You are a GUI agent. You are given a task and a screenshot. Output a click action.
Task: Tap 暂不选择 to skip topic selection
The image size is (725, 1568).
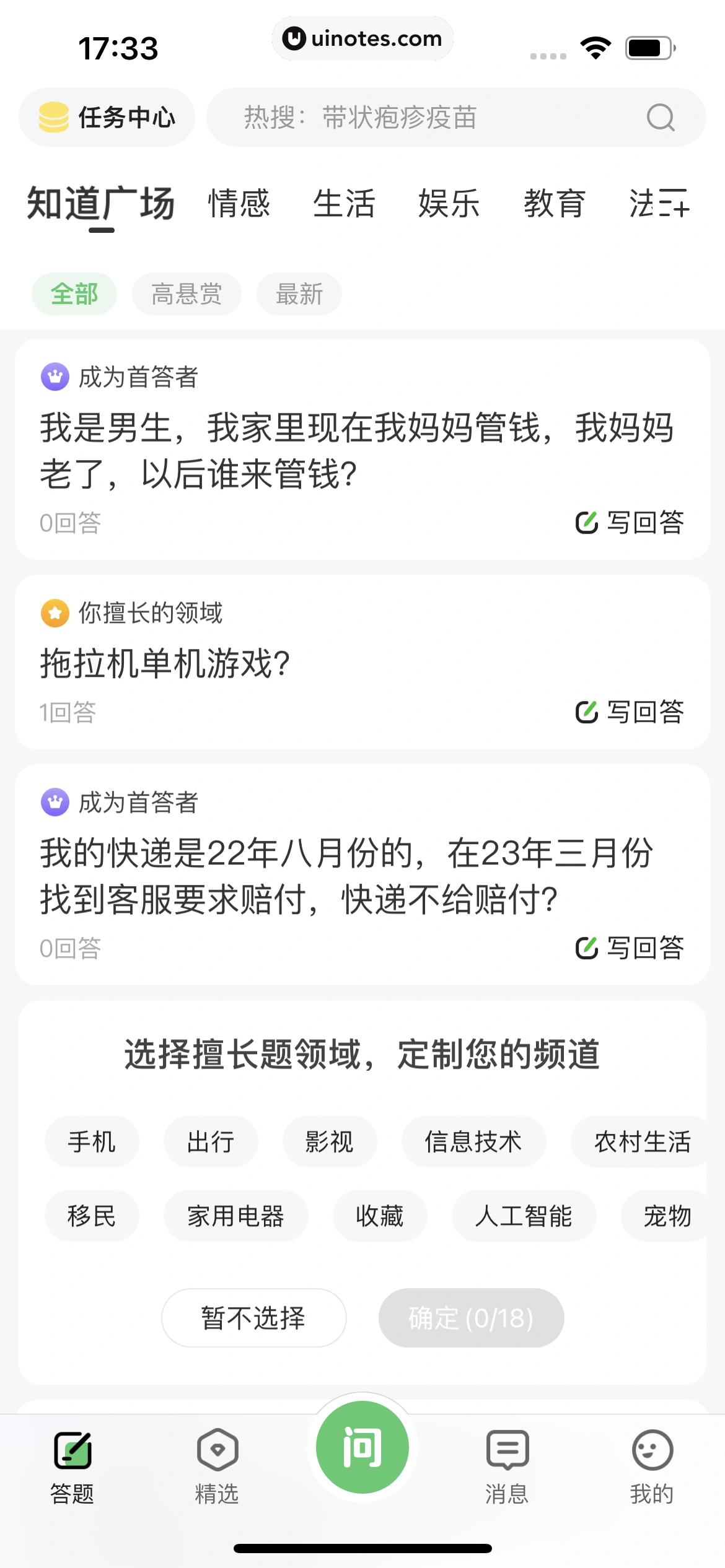tap(253, 1318)
